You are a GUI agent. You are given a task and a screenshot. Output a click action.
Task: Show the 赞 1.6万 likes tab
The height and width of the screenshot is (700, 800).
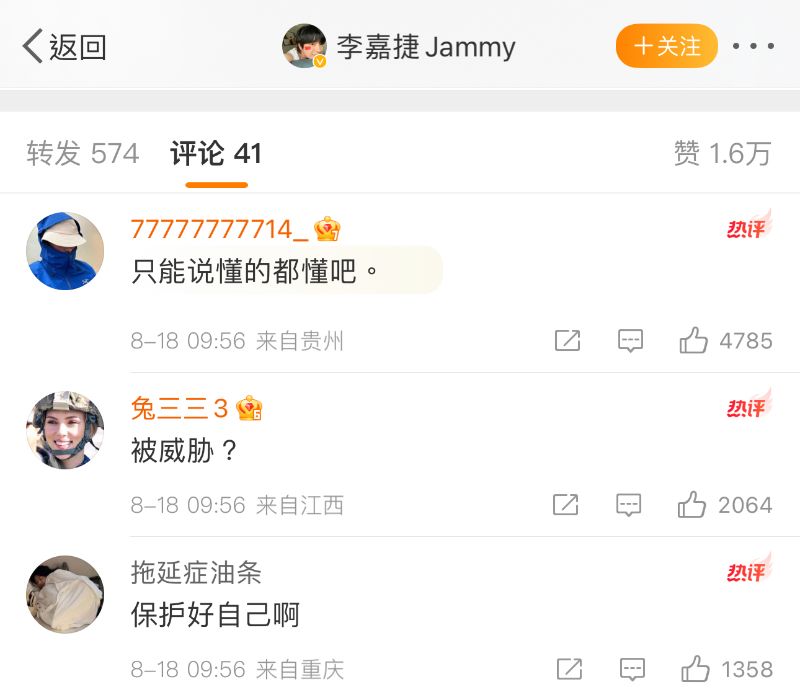722,154
